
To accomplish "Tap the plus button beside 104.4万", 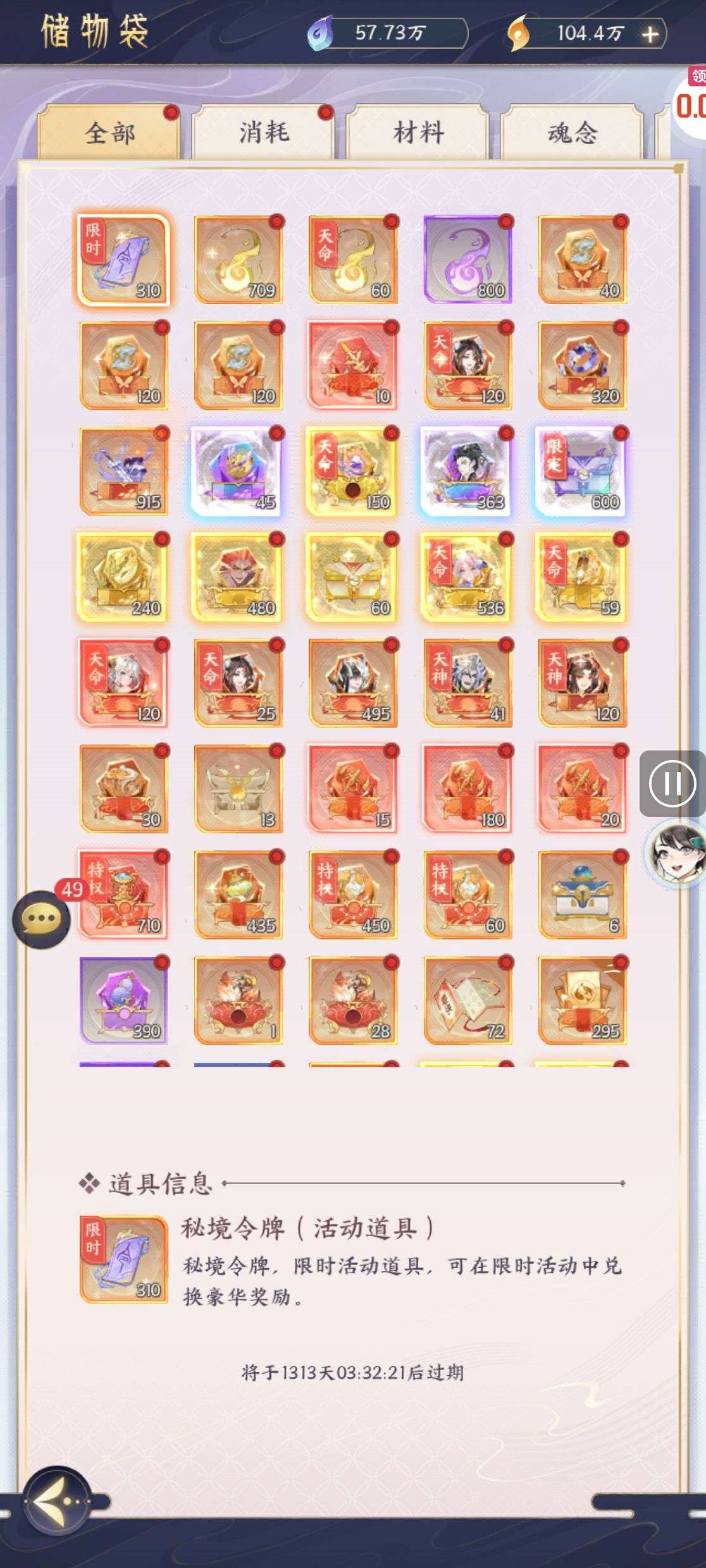I will pyautogui.click(x=650, y=34).
